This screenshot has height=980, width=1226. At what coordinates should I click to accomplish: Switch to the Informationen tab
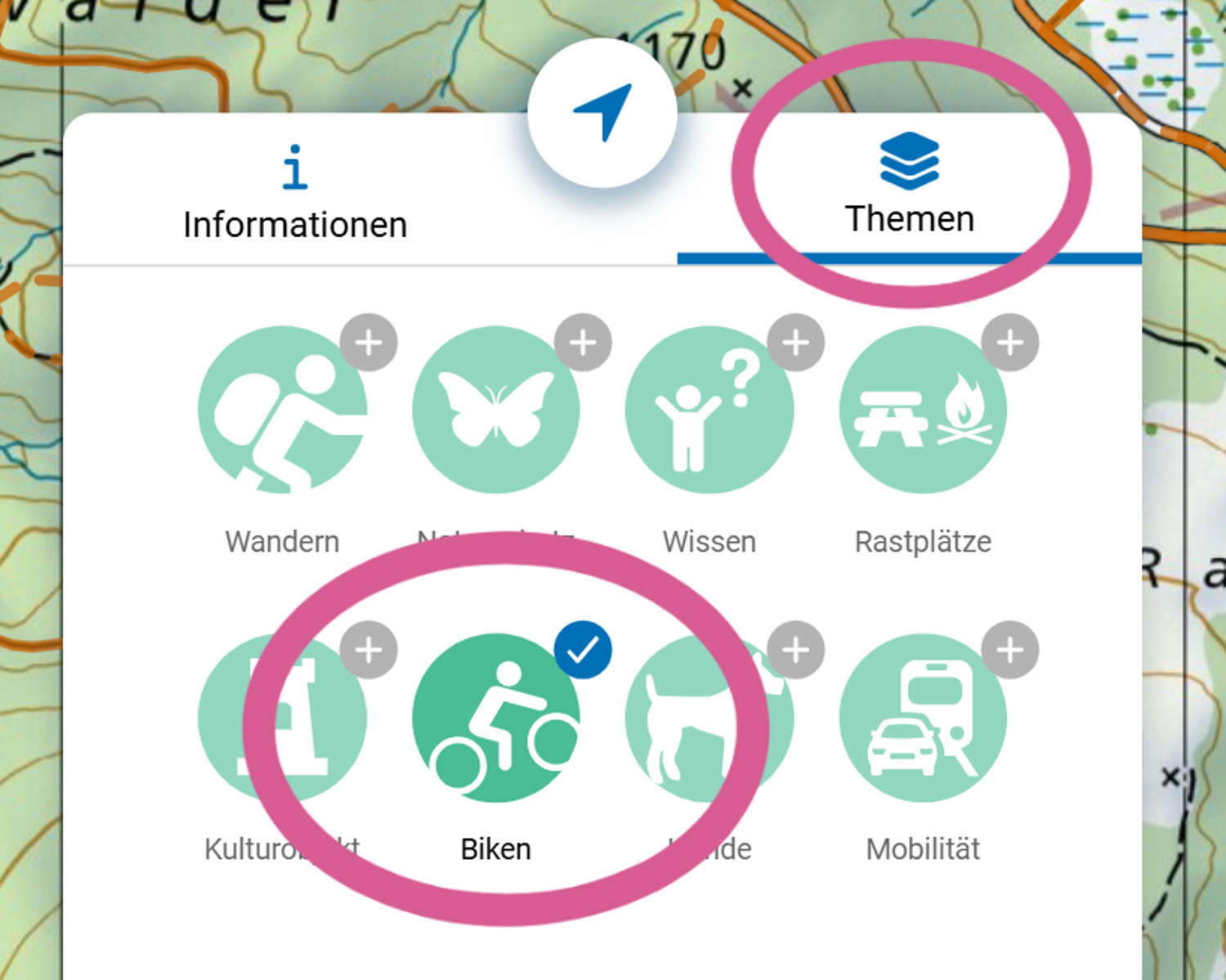point(294,193)
